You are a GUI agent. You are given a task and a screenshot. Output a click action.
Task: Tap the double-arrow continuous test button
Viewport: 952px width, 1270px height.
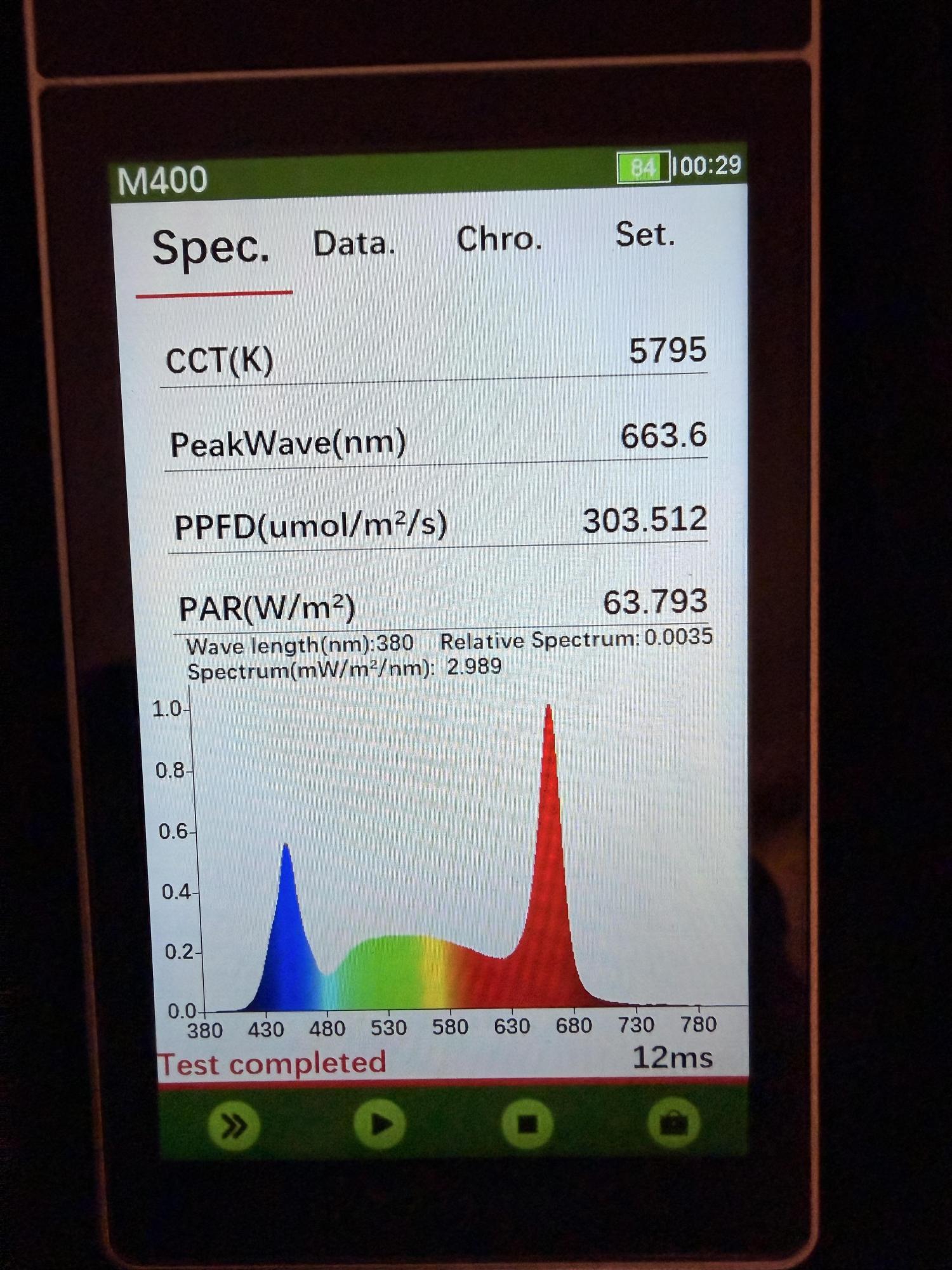point(234,1126)
